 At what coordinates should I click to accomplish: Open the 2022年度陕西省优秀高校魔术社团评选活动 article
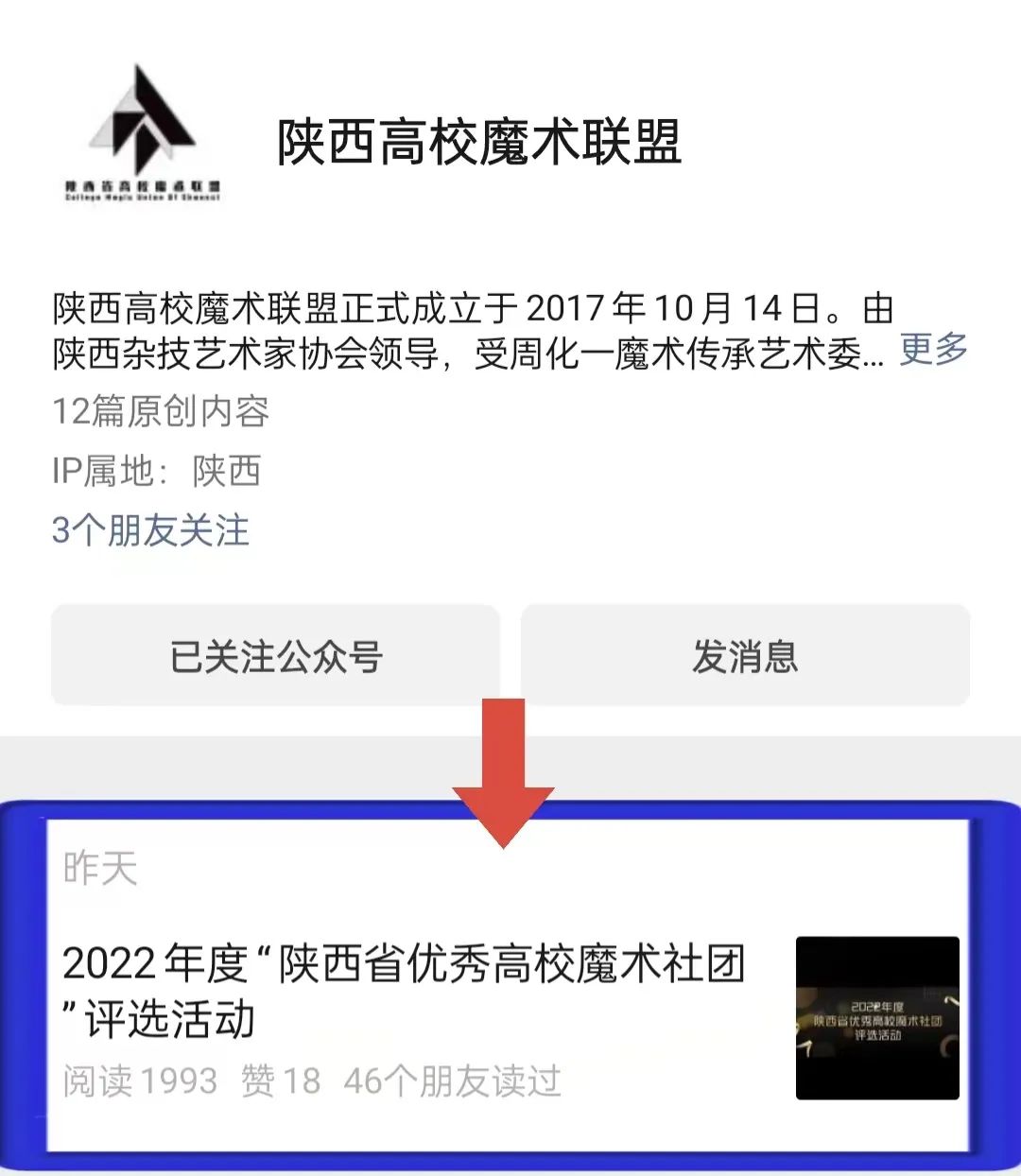tap(405, 991)
